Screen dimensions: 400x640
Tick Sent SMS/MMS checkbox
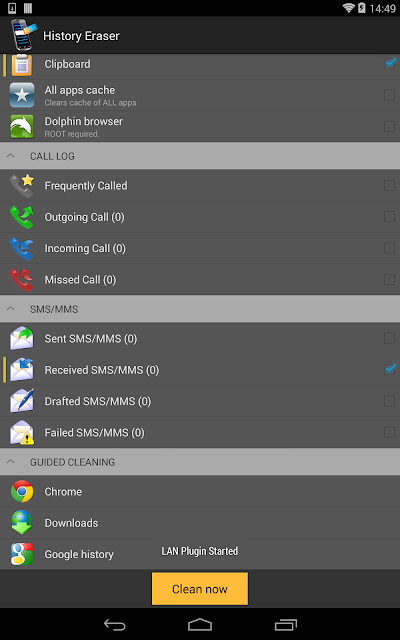389,338
